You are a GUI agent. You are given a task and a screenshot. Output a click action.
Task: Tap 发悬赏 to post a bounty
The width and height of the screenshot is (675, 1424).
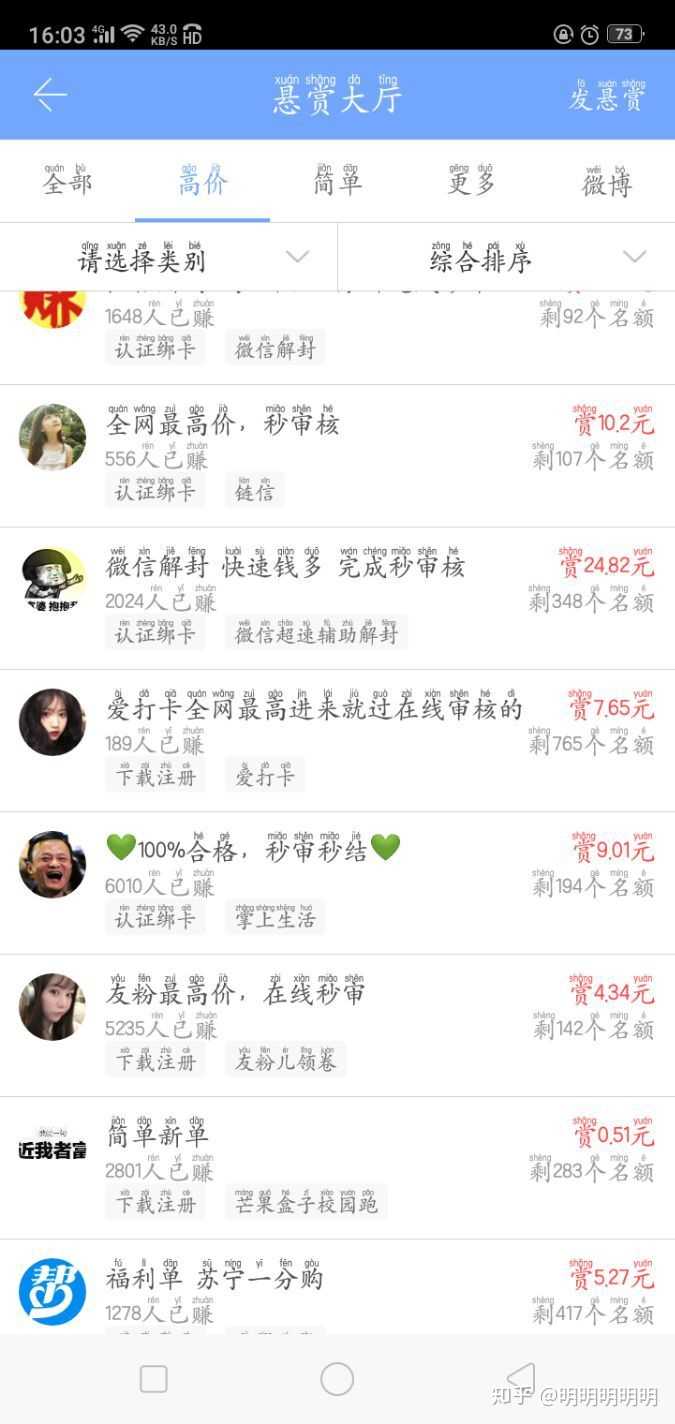(607, 96)
